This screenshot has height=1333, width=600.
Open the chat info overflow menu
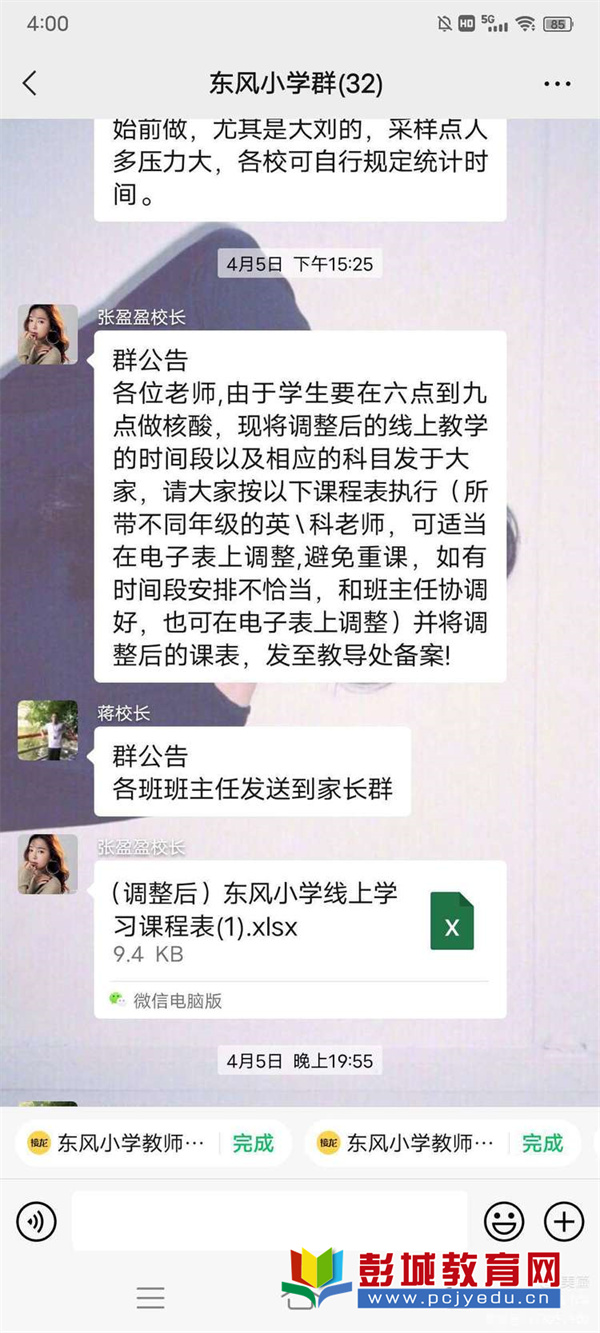(557, 84)
